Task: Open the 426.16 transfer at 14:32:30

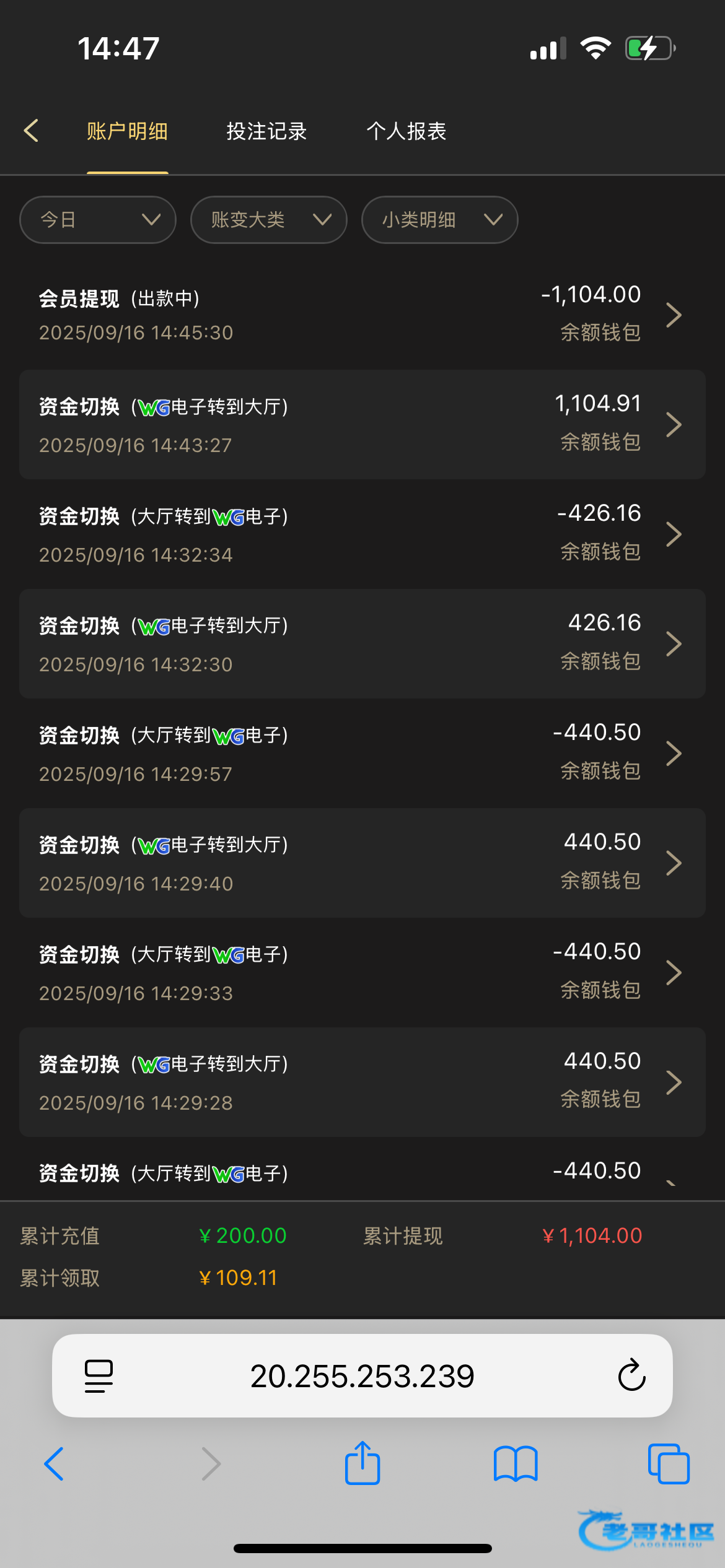Action: click(362, 643)
